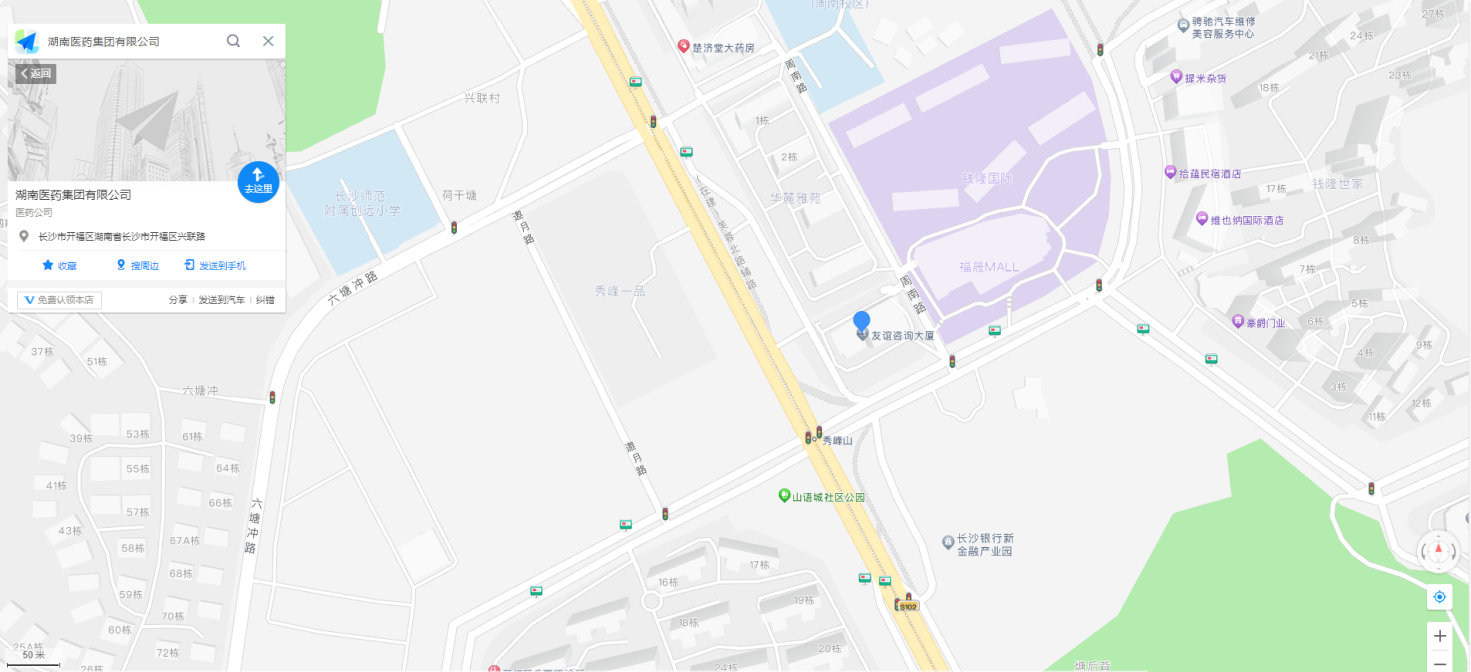Open 搜周边 nearby search
Screen dimensions: 1471x672
click(138, 266)
